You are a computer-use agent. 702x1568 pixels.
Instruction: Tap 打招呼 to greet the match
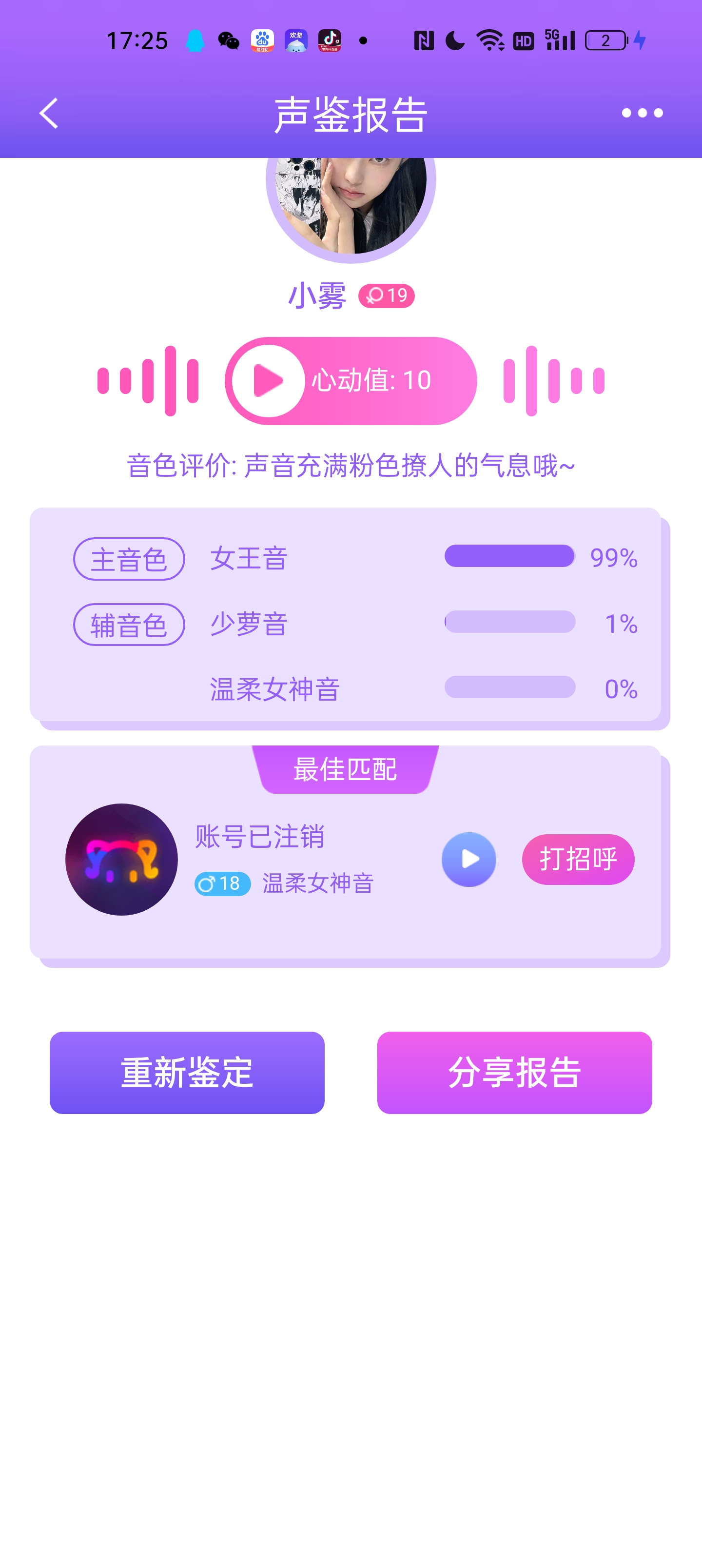point(577,859)
